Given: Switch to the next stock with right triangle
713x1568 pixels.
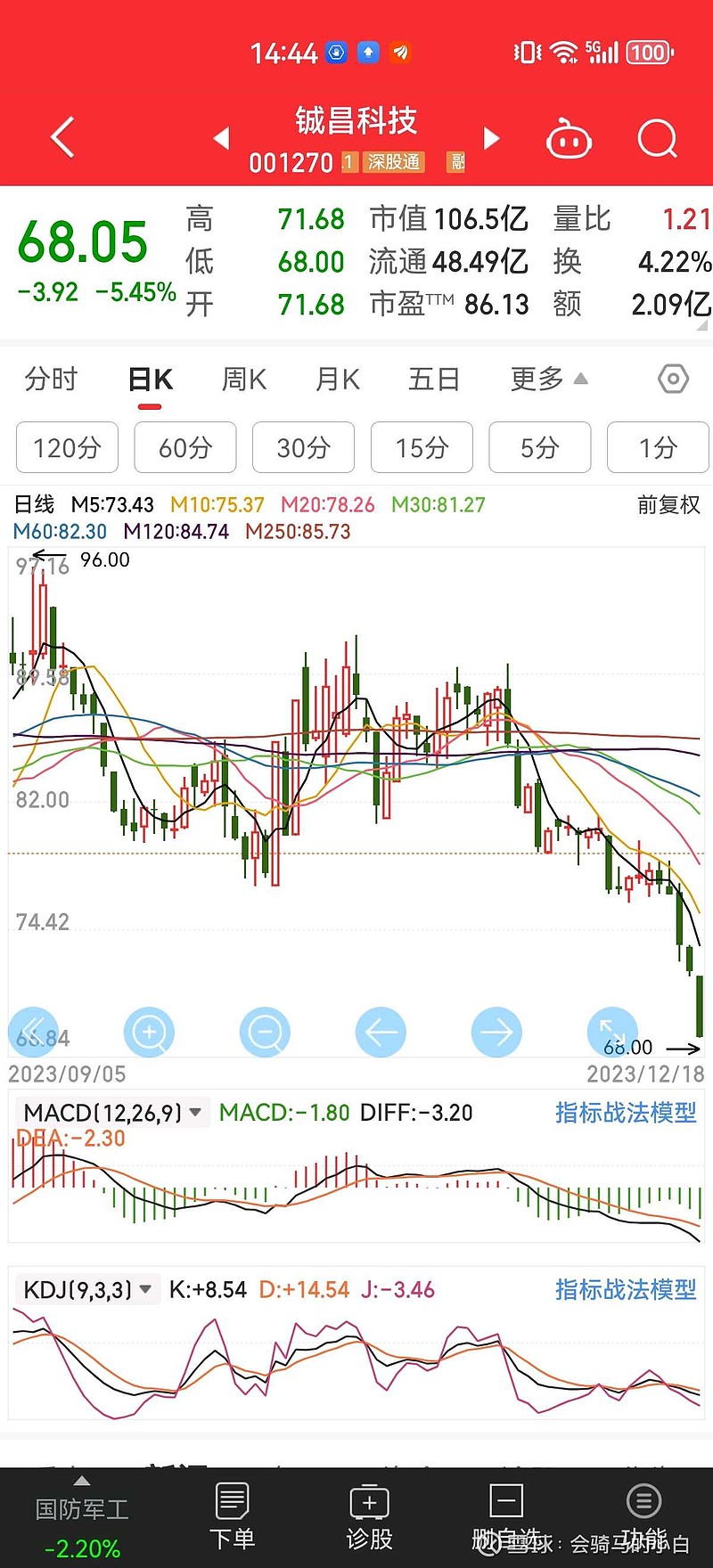Looking at the screenshot, I should (x=491, y=138).
